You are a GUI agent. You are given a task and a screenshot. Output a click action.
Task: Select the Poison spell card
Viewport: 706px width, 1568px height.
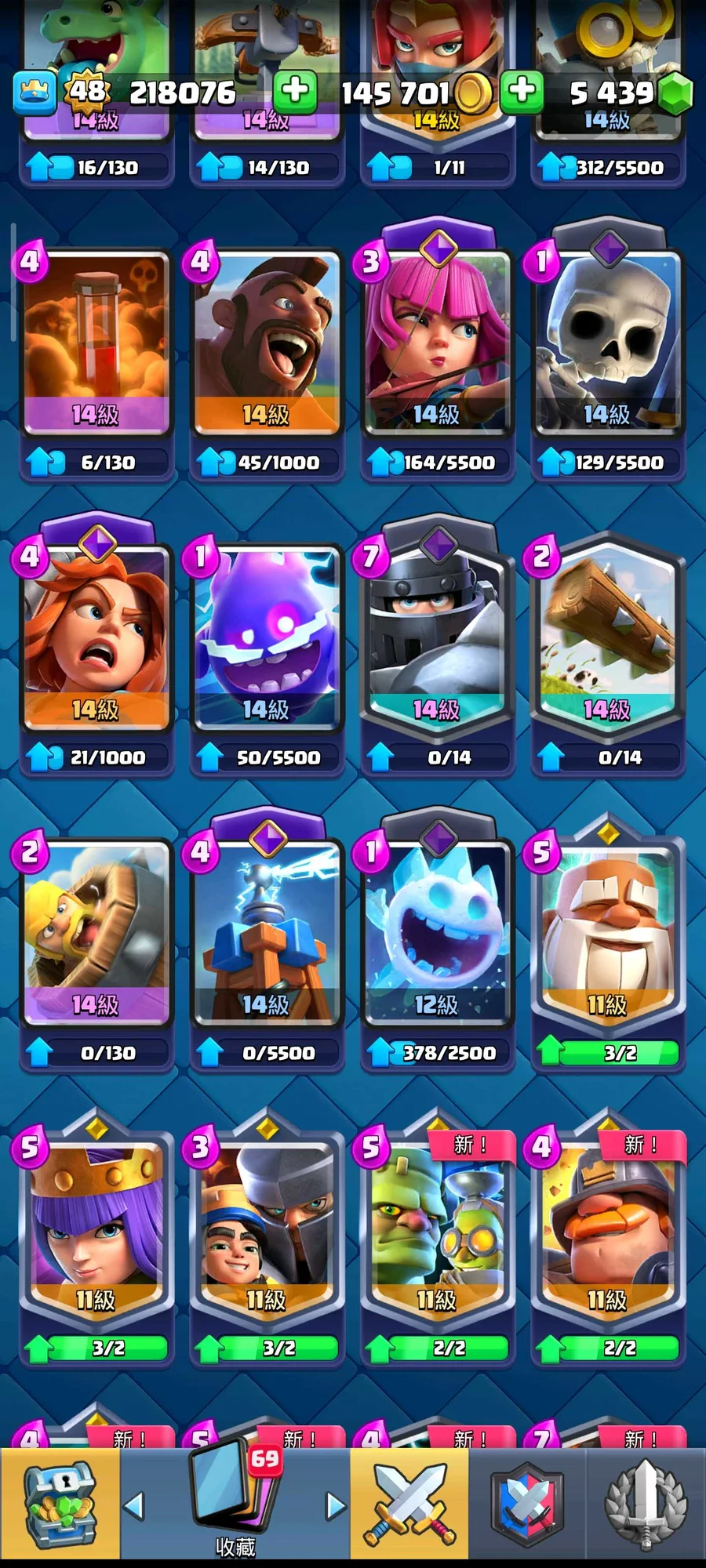pyautogui.click(x=96, y=341)
